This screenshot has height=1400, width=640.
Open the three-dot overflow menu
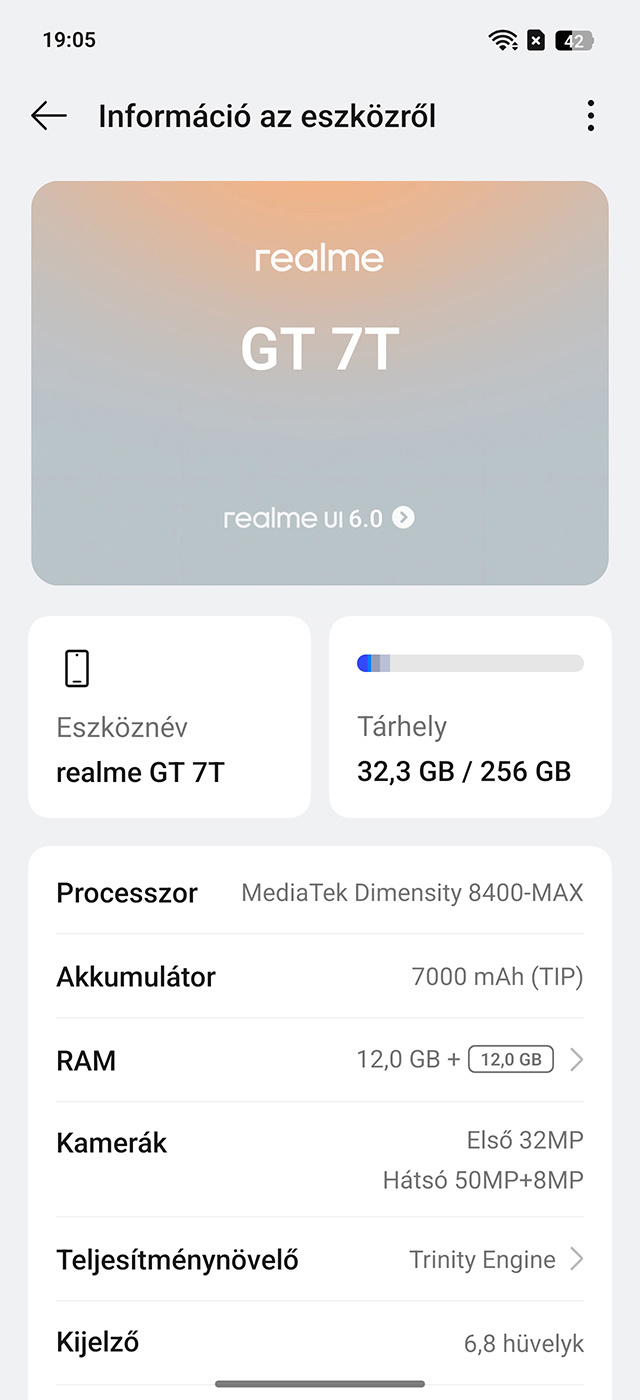(x=591, y=116)
